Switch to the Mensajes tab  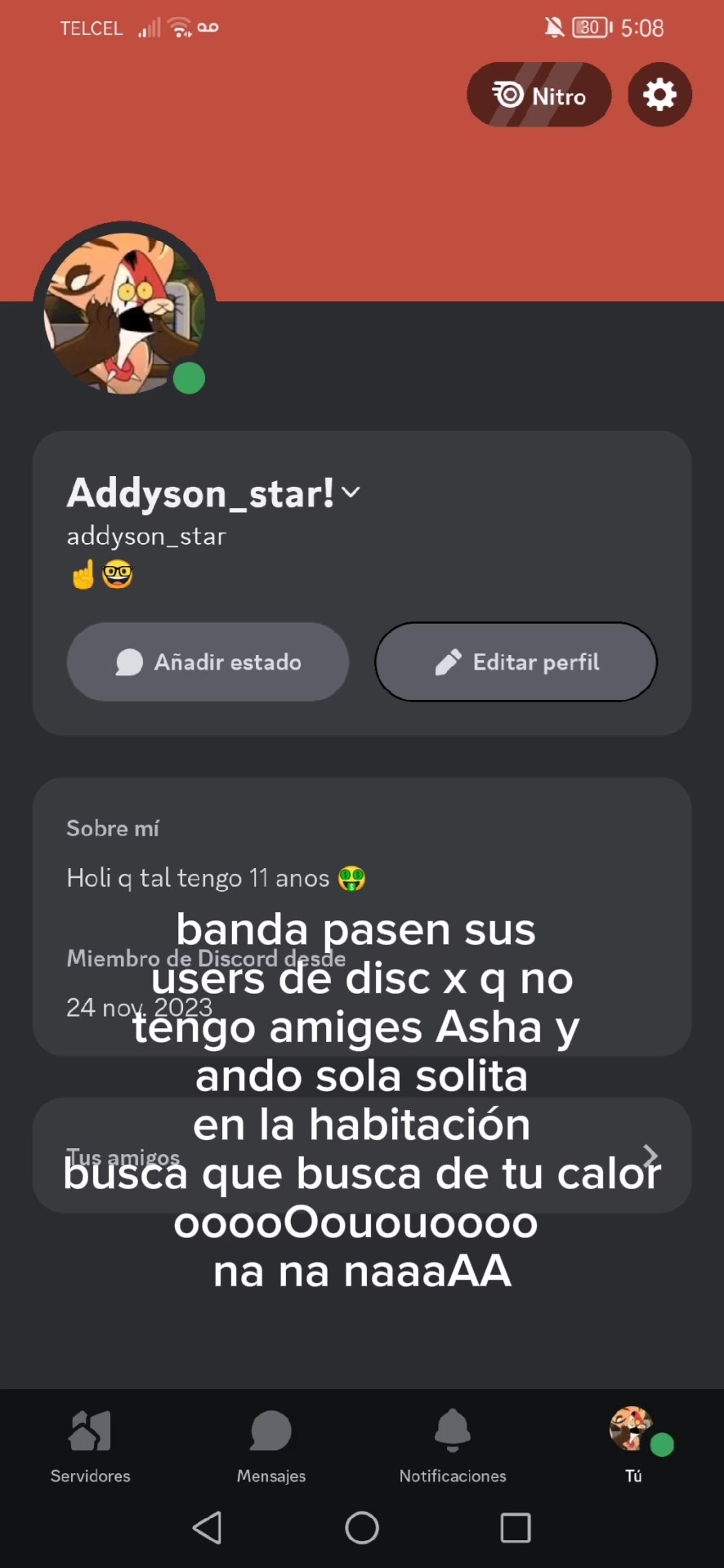(x=271, y=1445)
